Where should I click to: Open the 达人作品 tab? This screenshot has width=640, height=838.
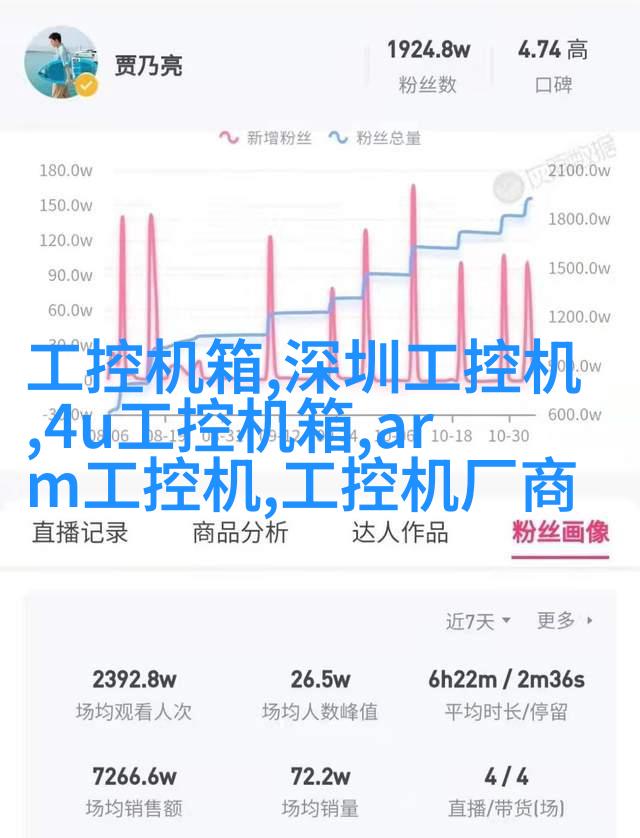(400, 532)
